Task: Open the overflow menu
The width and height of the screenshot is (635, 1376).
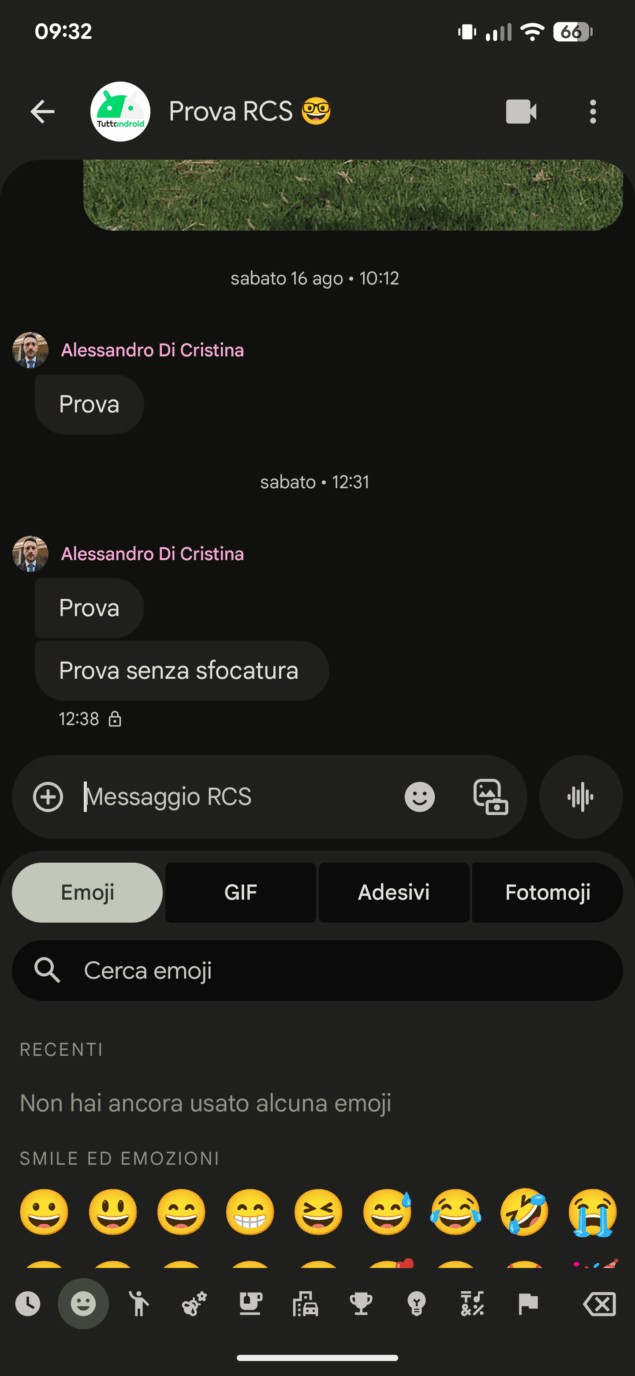Action: 593,112
